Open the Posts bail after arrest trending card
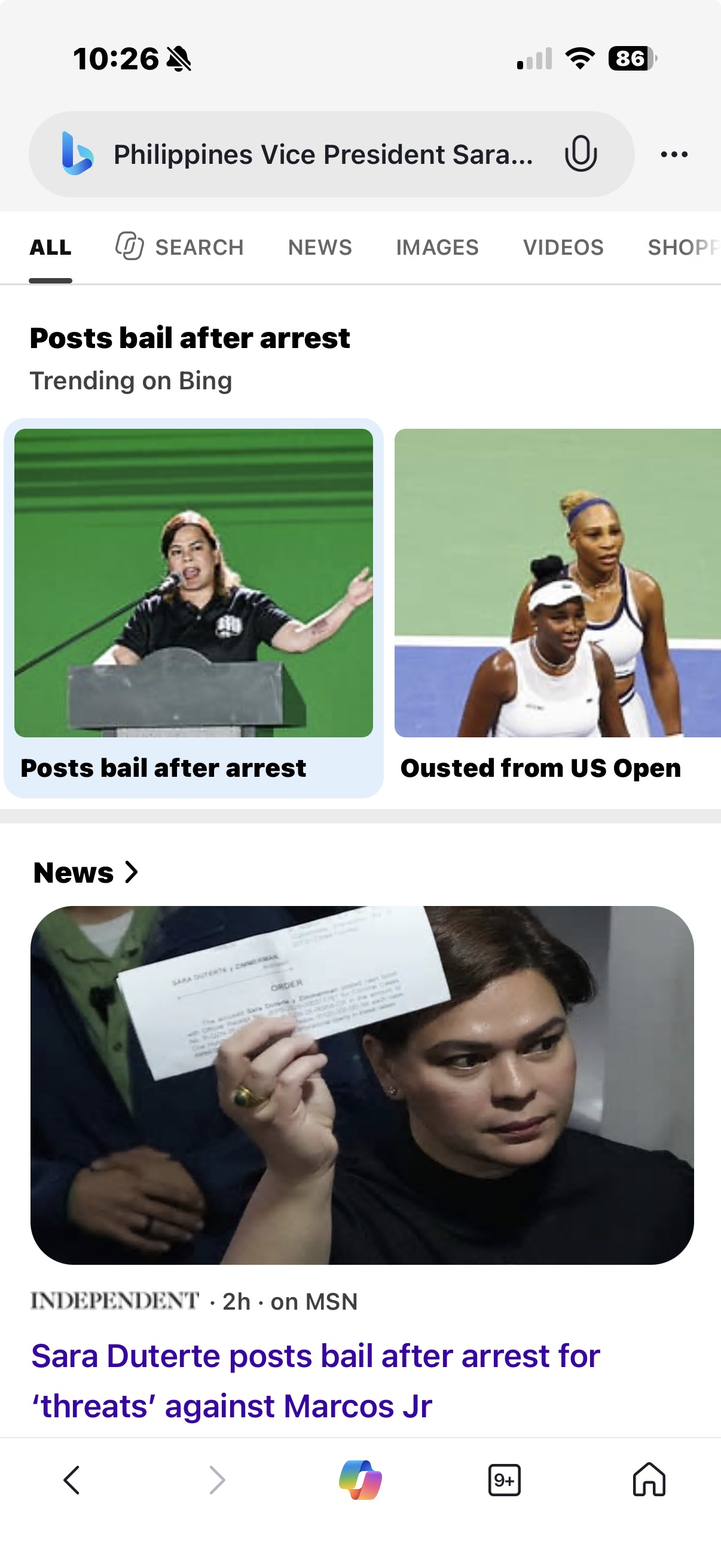Screen dimensions: 721x1568 coord(194,608)
